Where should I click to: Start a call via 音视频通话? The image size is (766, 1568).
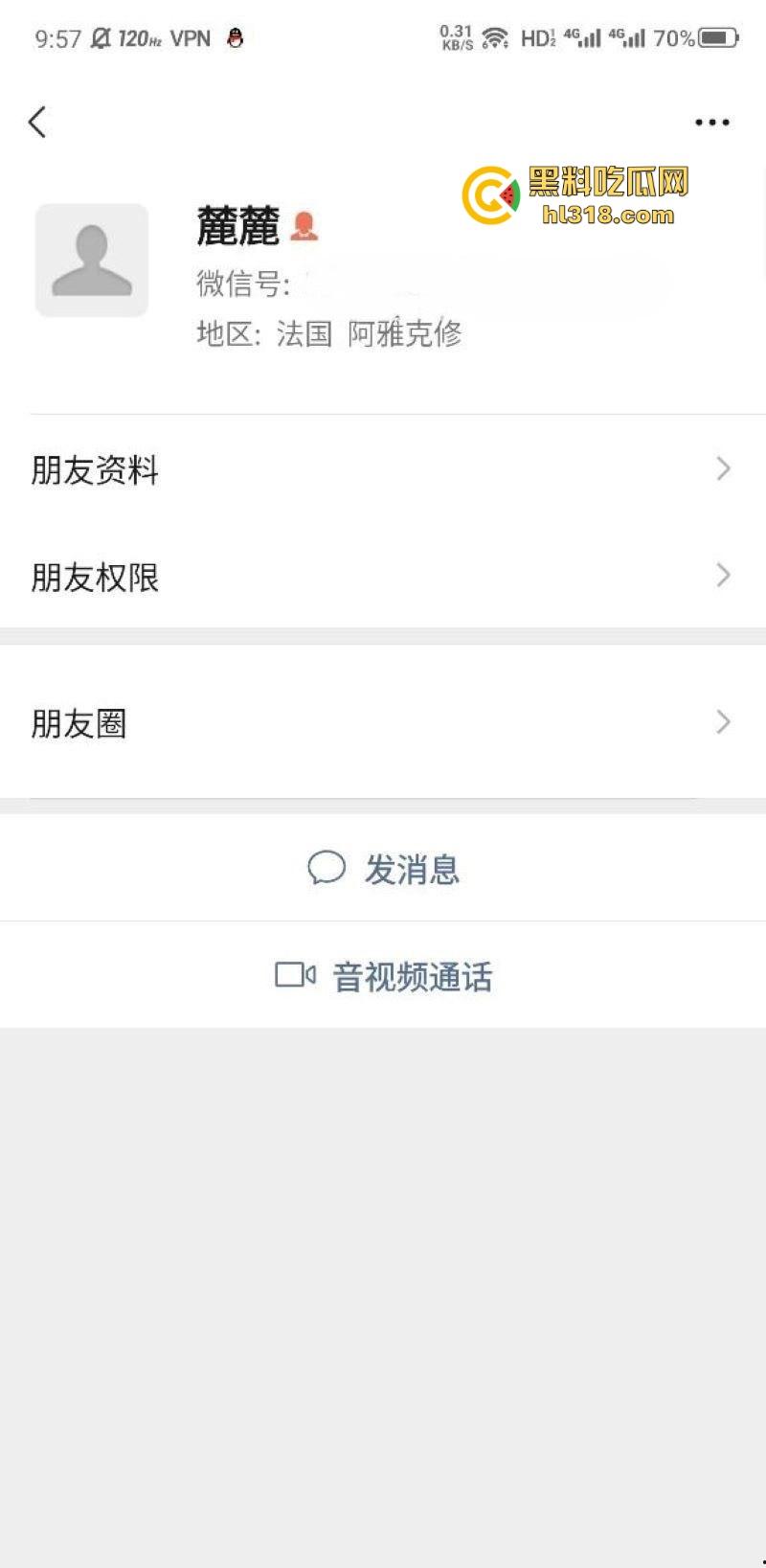[412, 975]
